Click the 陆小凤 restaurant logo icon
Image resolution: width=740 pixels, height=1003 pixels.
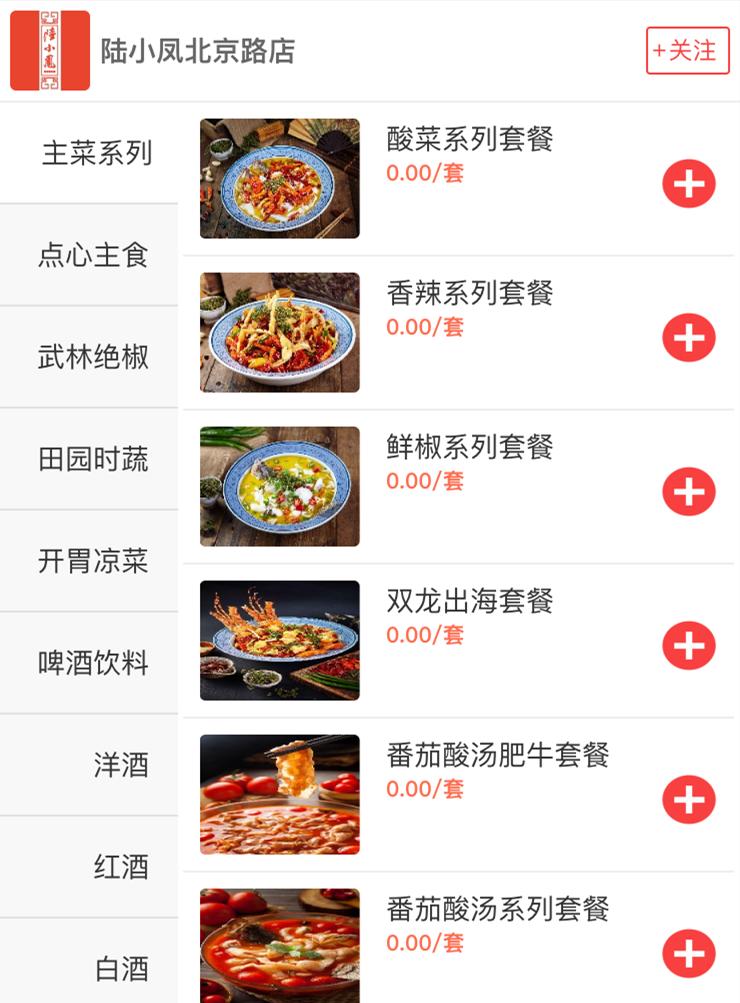[x=48, y=47]
